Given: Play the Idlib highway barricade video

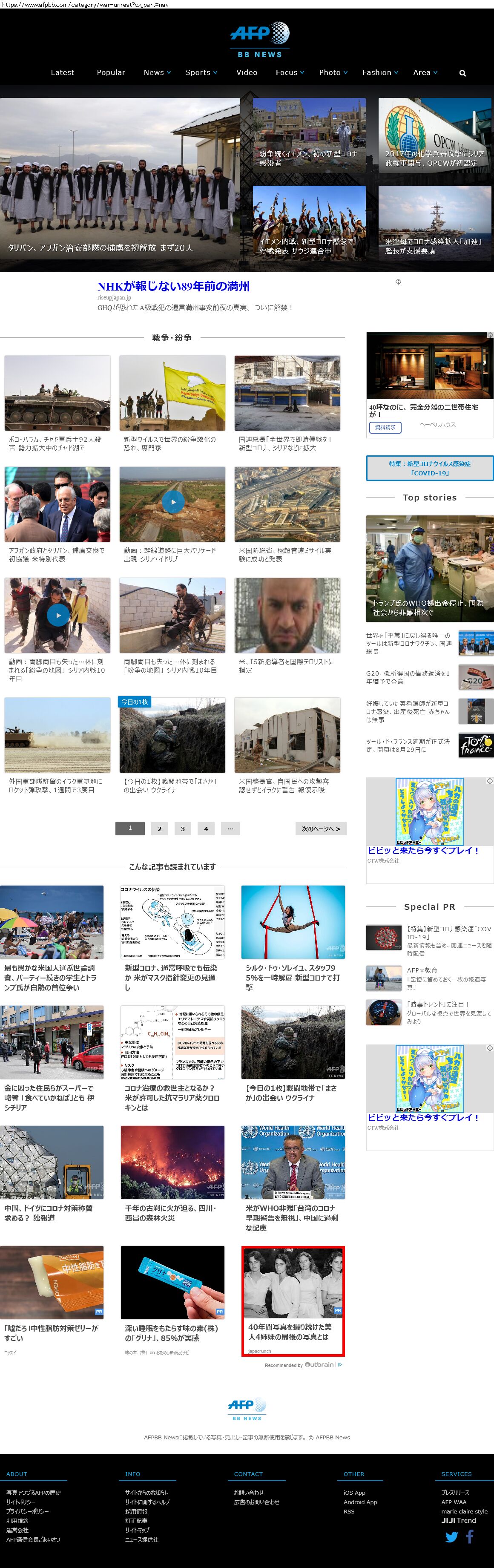Looking at the screenshot, I should point(173,502).
